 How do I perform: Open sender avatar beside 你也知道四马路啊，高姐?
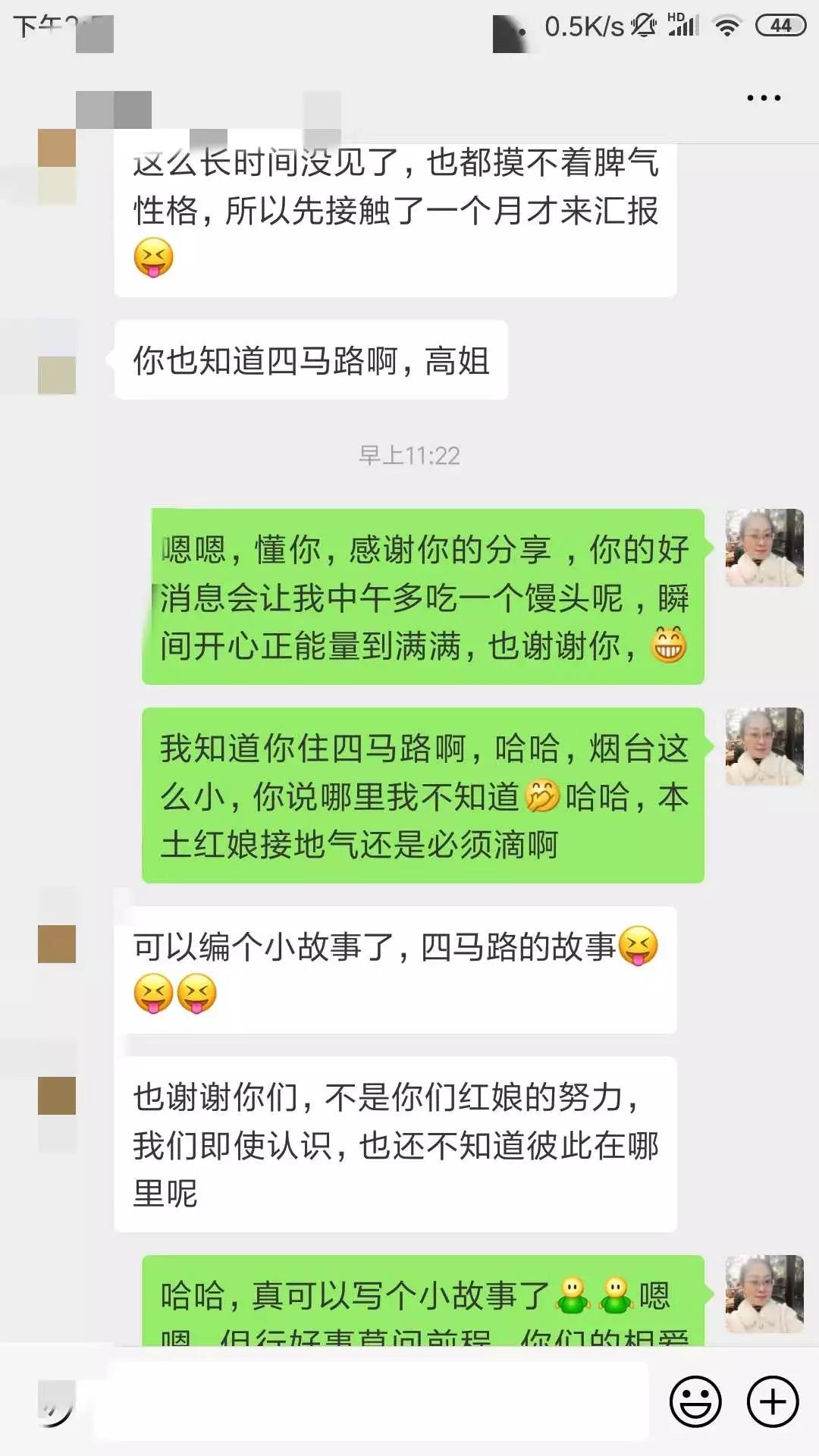pos(57,358)
